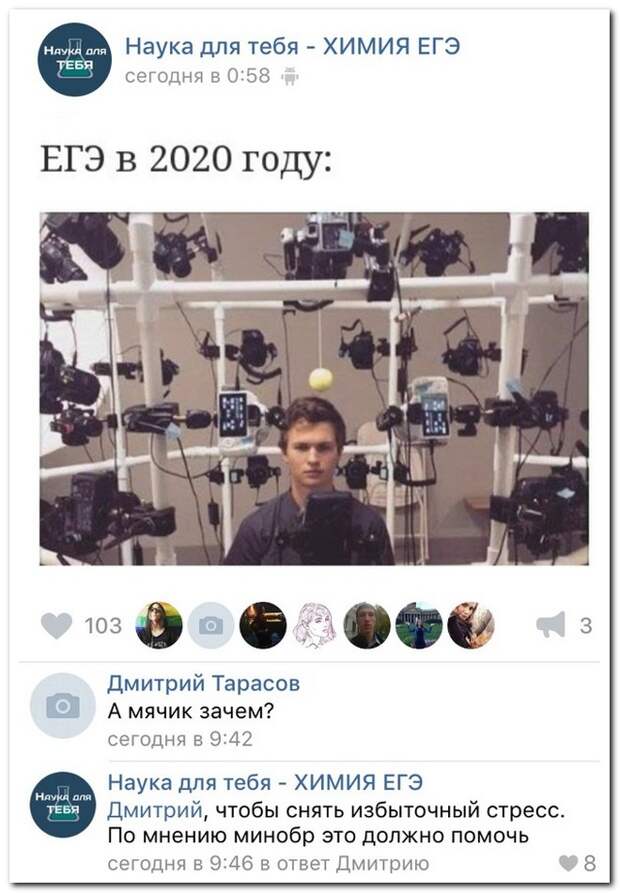Viewport: 620px width, 893px height.
Task: Open Дмитрий Тарасов's profile by his name
Action: (x=203, y=684)
